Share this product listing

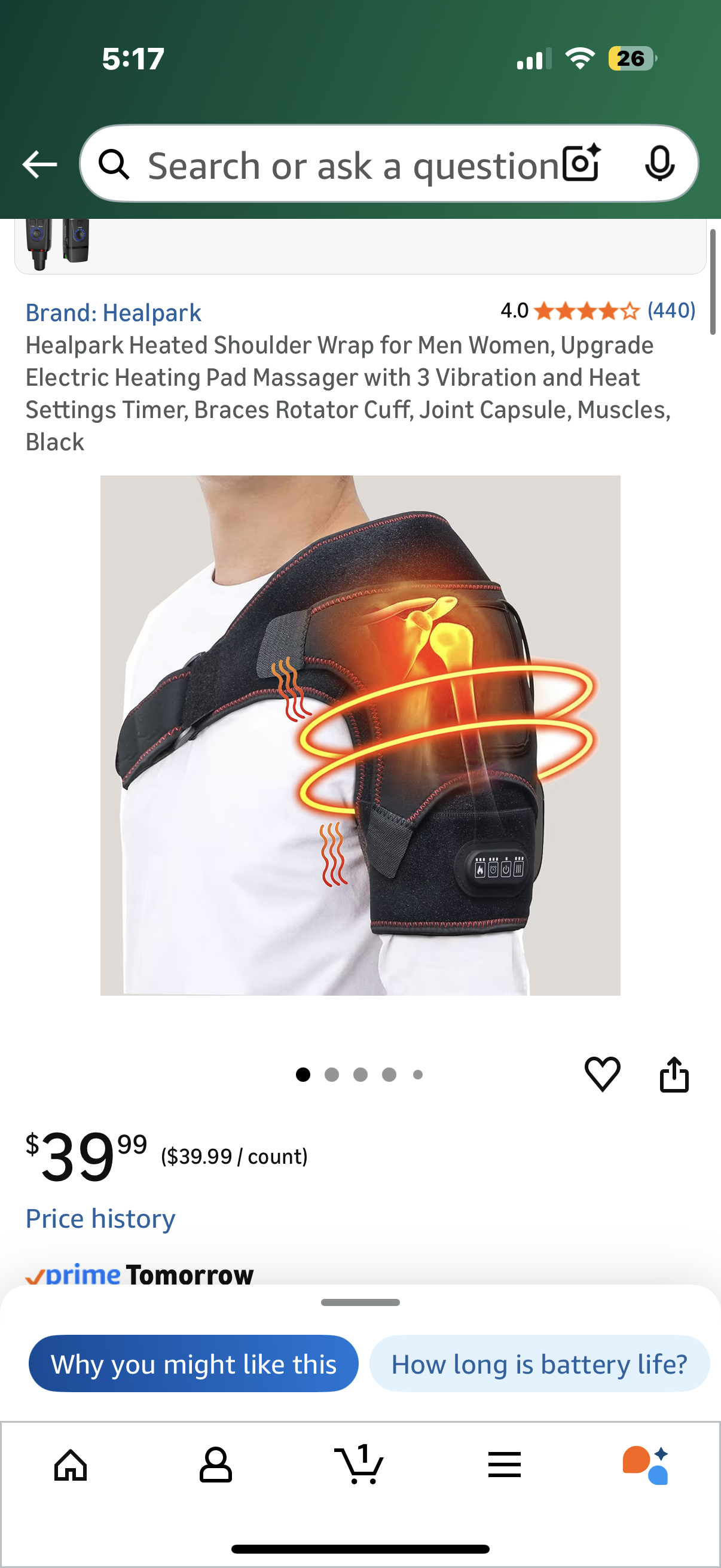[674, 1074]
